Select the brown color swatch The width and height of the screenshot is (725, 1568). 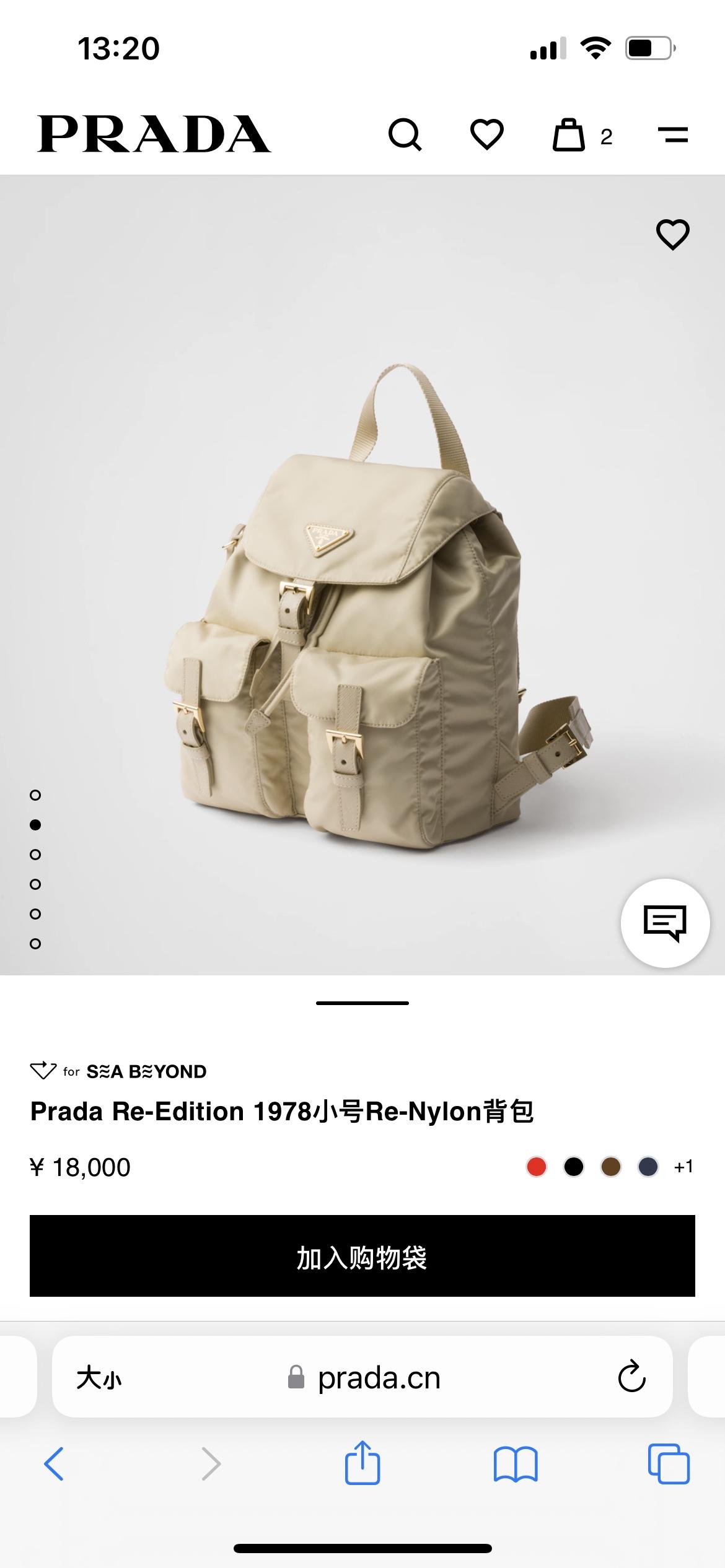611,1167
